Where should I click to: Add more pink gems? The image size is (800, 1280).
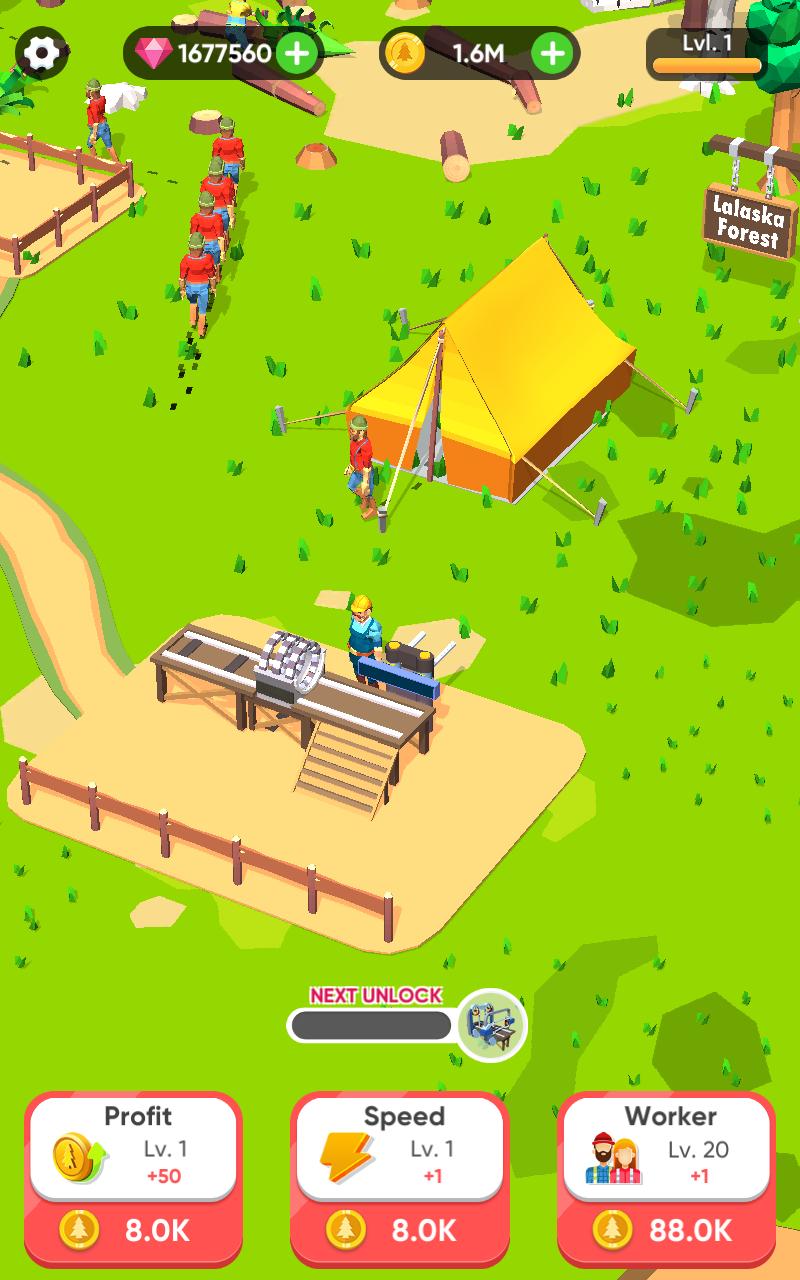[296, 53]
